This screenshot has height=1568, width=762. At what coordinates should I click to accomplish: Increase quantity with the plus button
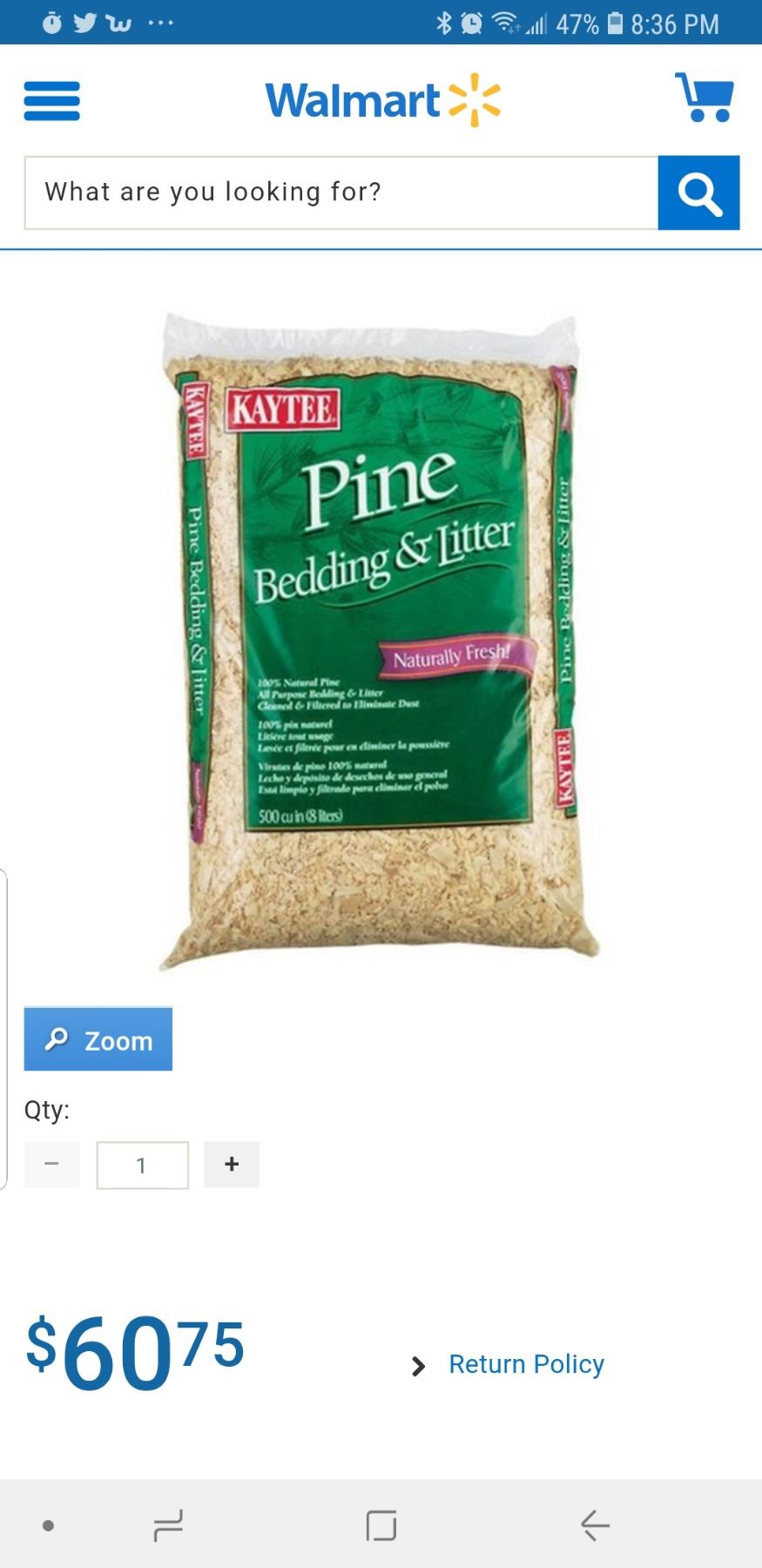pos(232,1165)
